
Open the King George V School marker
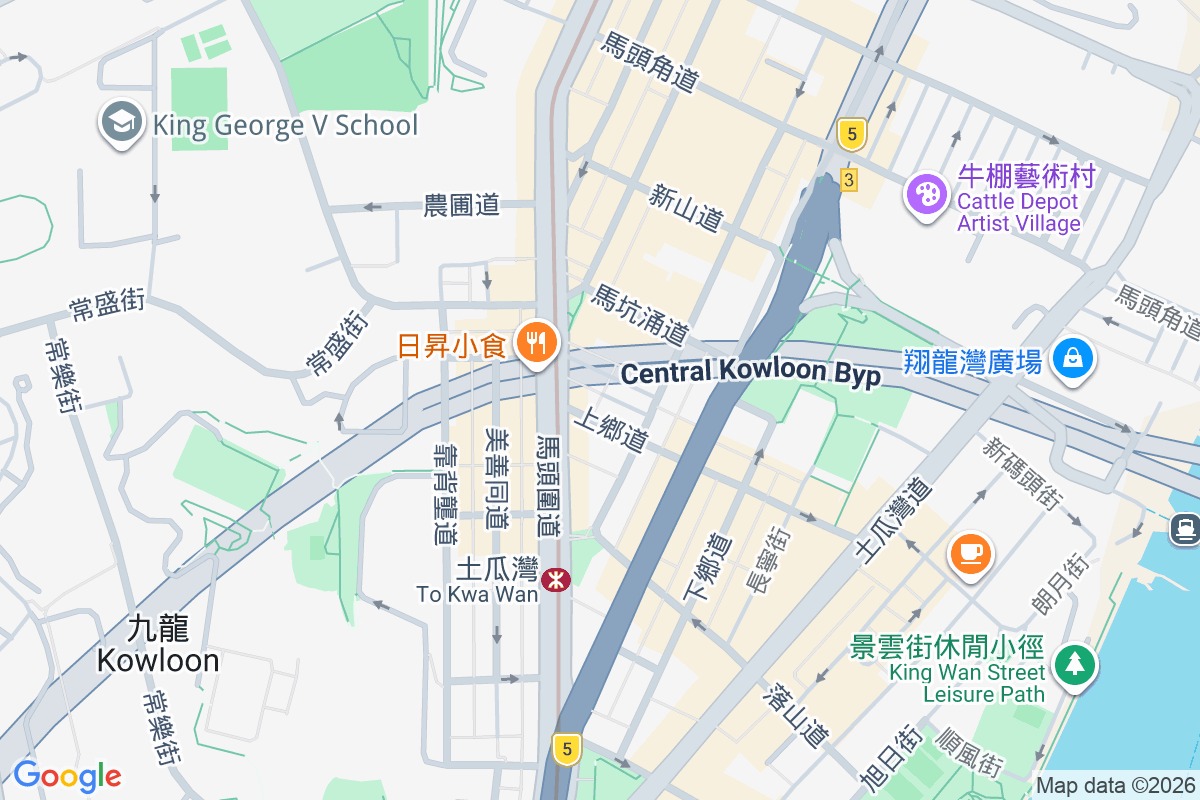[121, 124]
